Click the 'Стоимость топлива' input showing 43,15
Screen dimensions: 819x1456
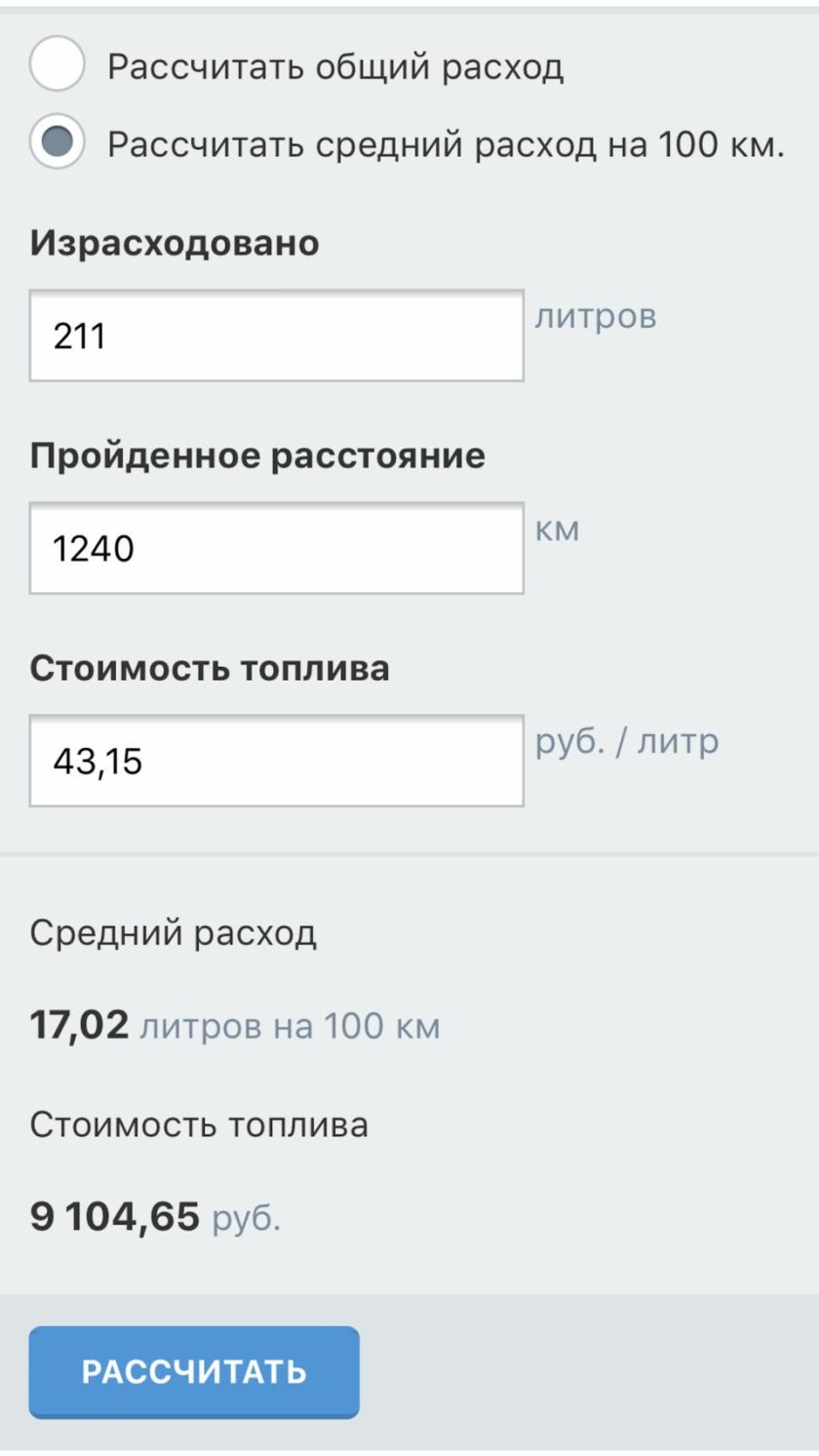coord(276,760)
